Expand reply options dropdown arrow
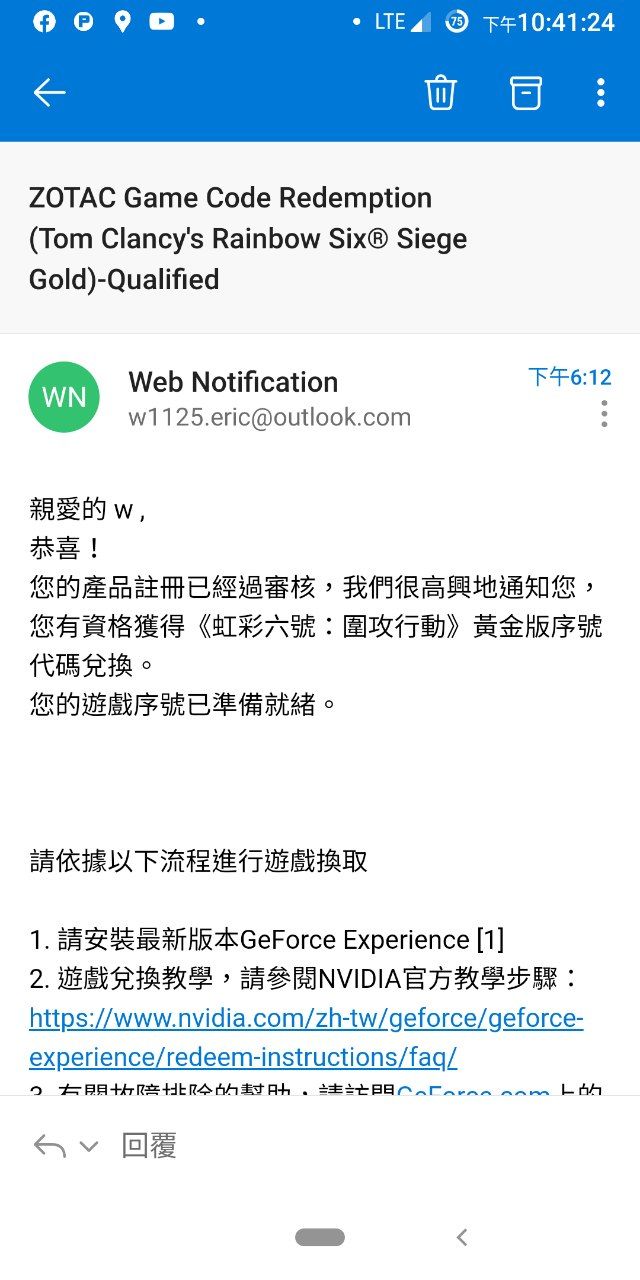The height and width of the screenshot is (1280, 640). [89, 1147]
